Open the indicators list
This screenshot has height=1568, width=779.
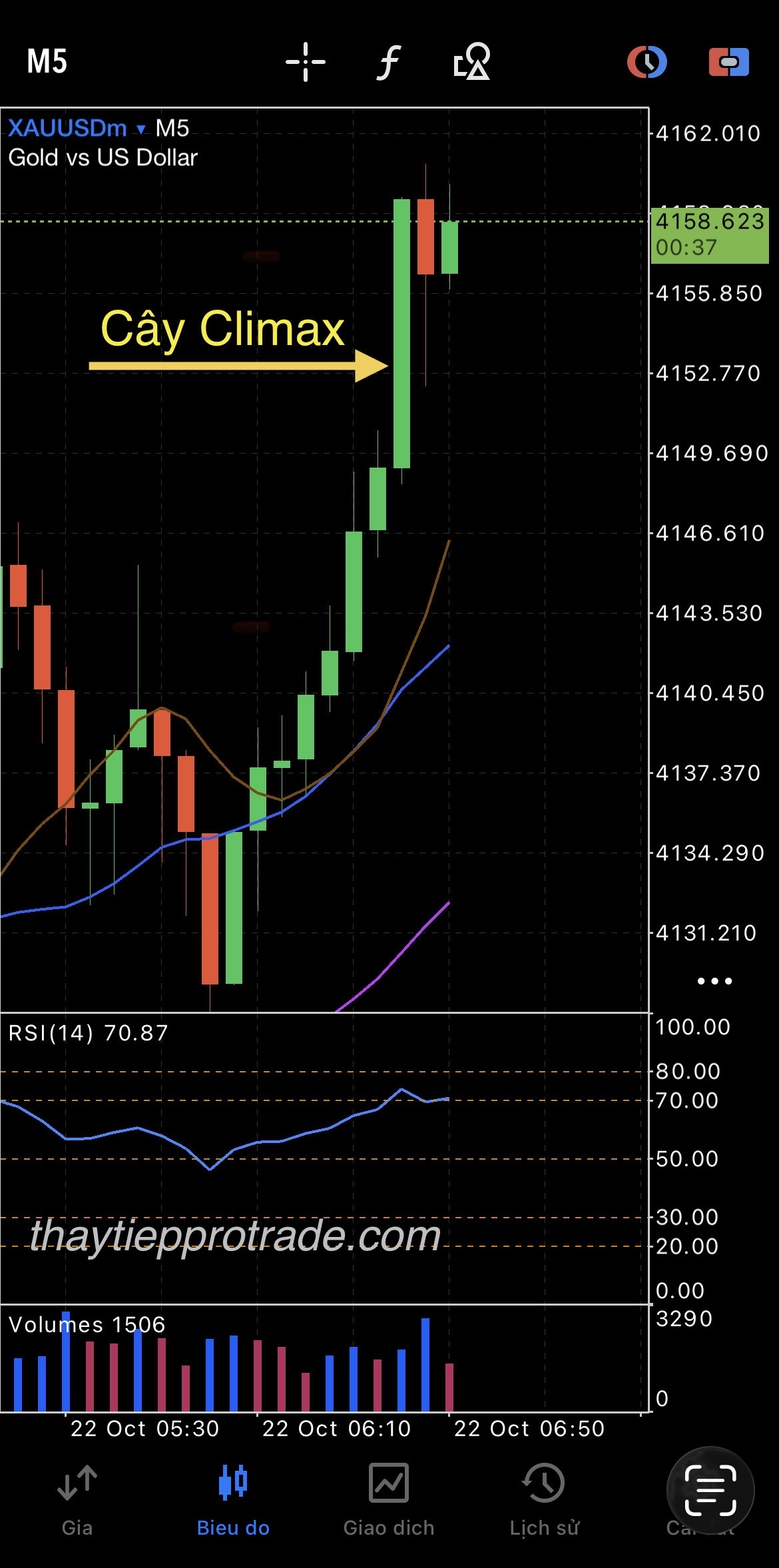click(389, 62)
